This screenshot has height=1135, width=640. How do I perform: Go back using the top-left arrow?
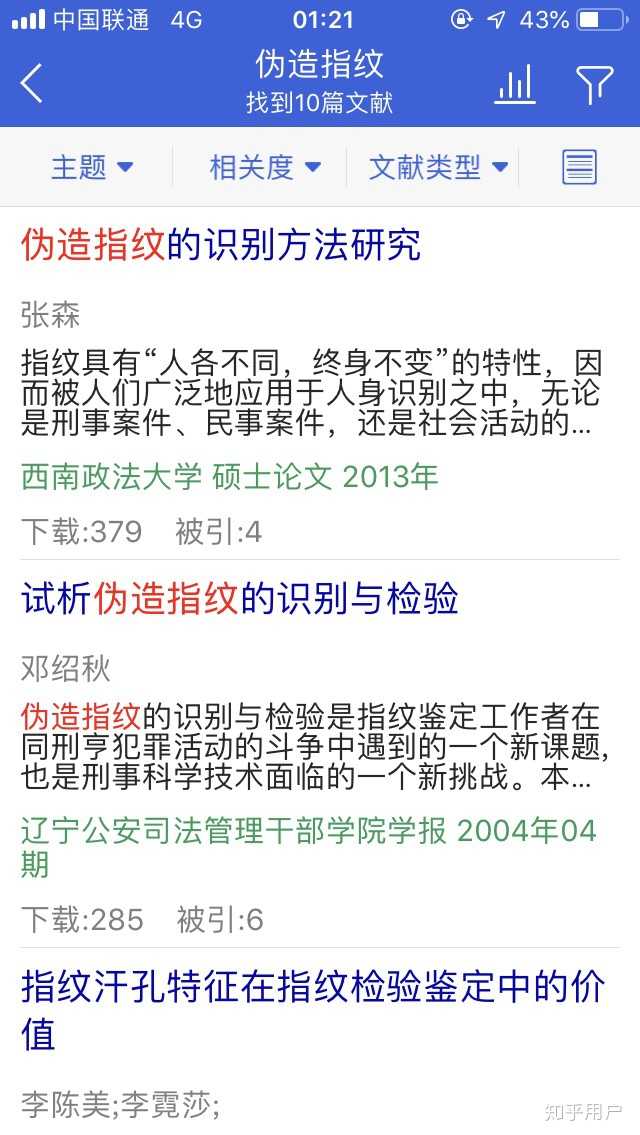pos(32,83)
